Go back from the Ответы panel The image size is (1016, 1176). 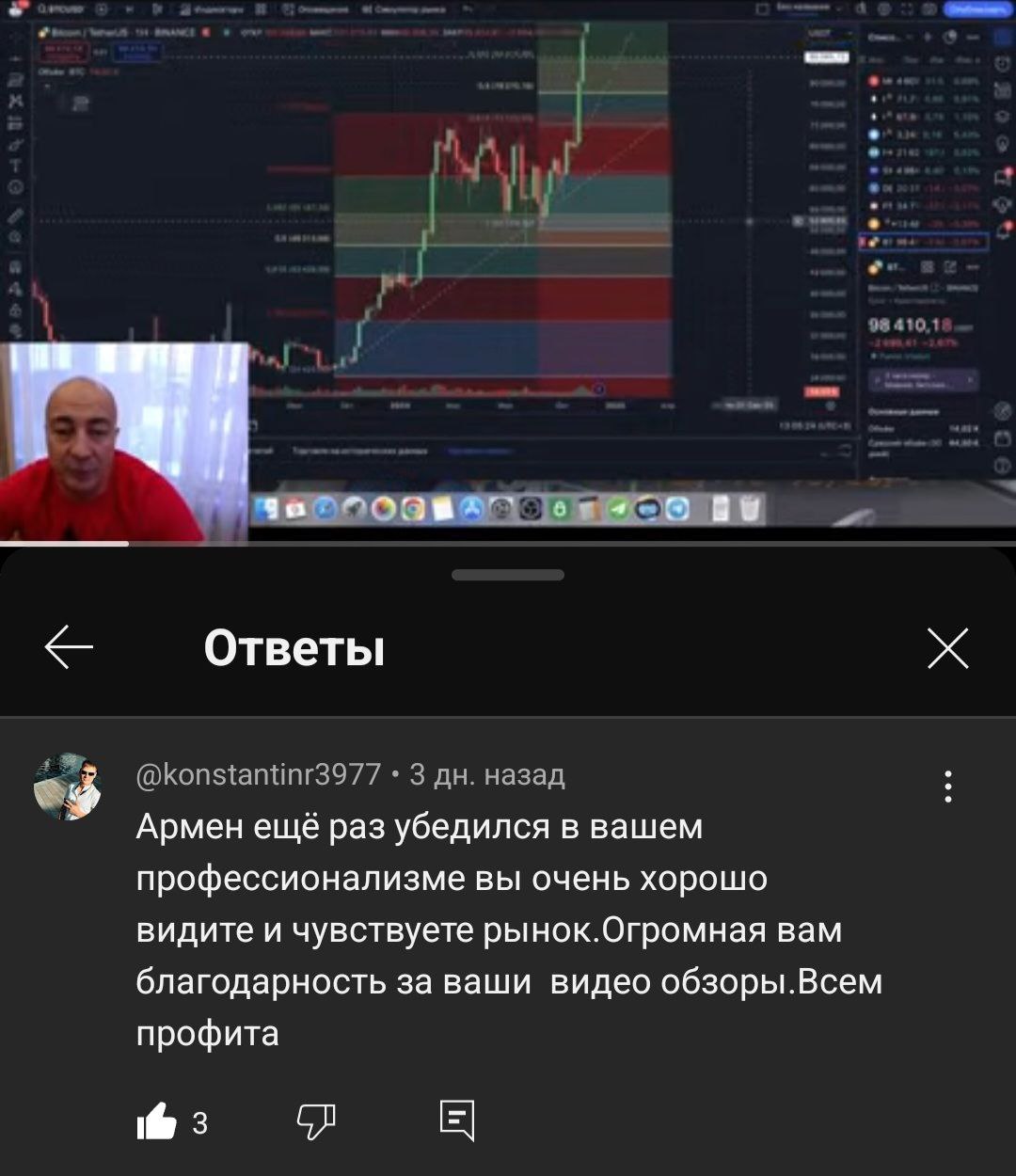tap(69, 648)
